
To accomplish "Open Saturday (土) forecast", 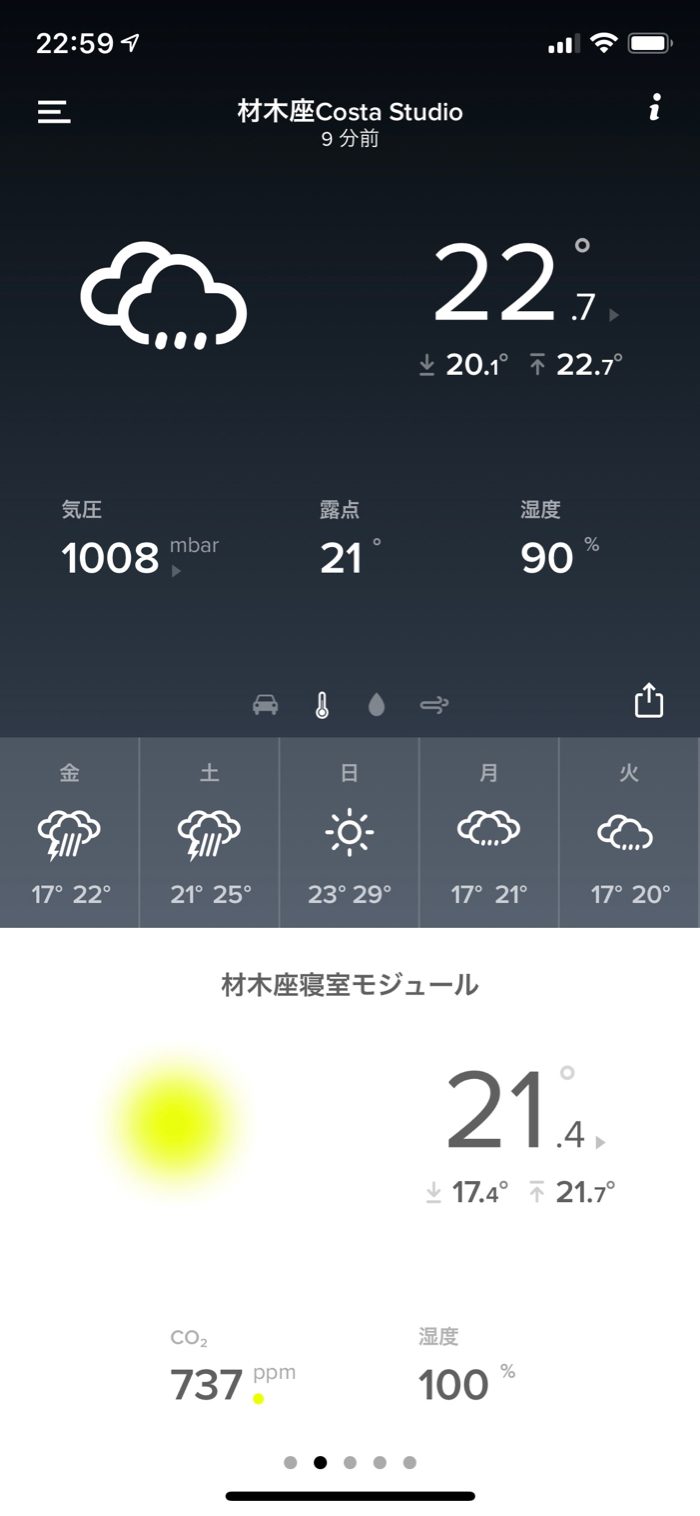I will pyautogui.click(x=209, y=833).
